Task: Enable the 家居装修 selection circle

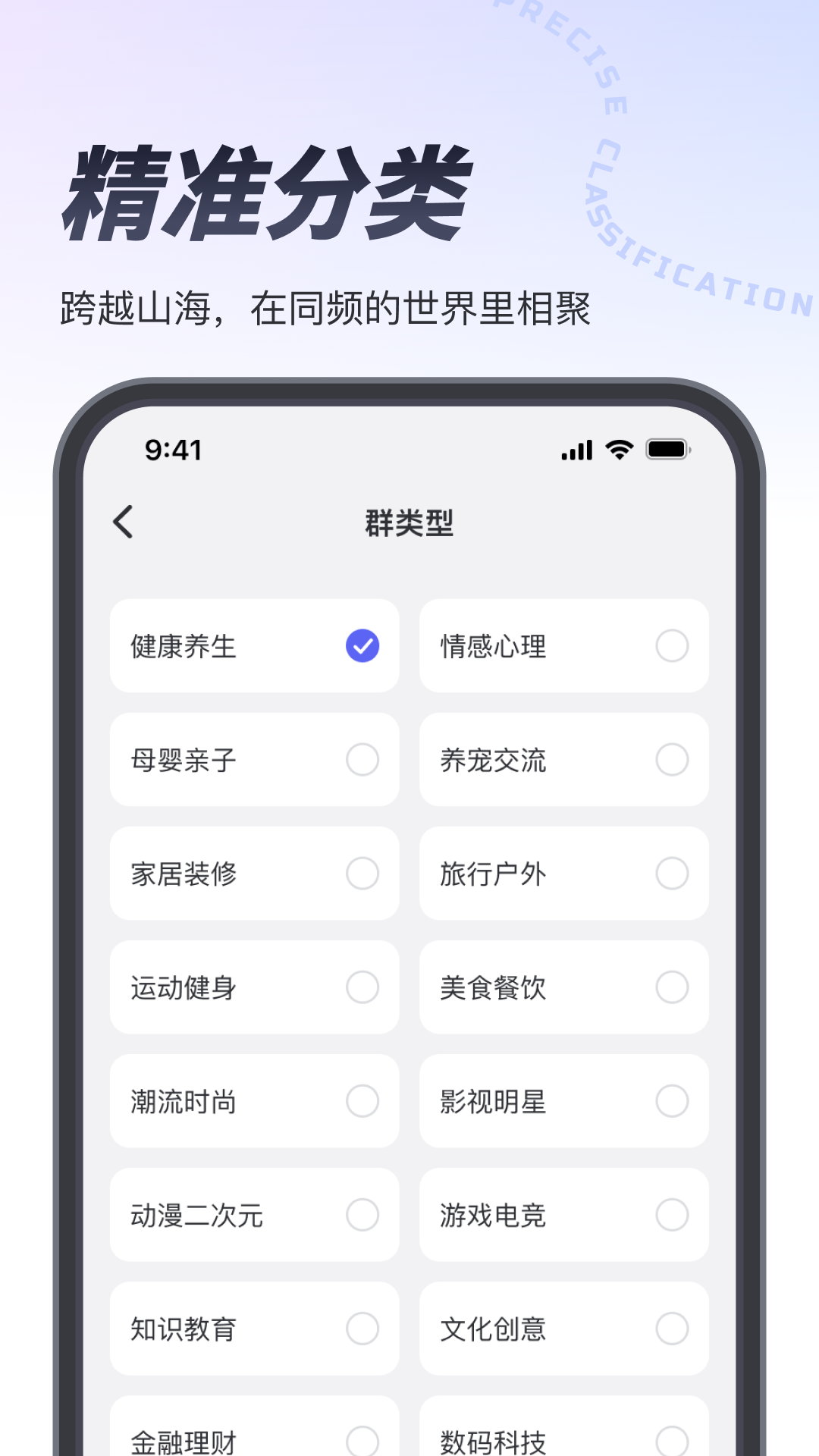Action: [x=362, y=874]
